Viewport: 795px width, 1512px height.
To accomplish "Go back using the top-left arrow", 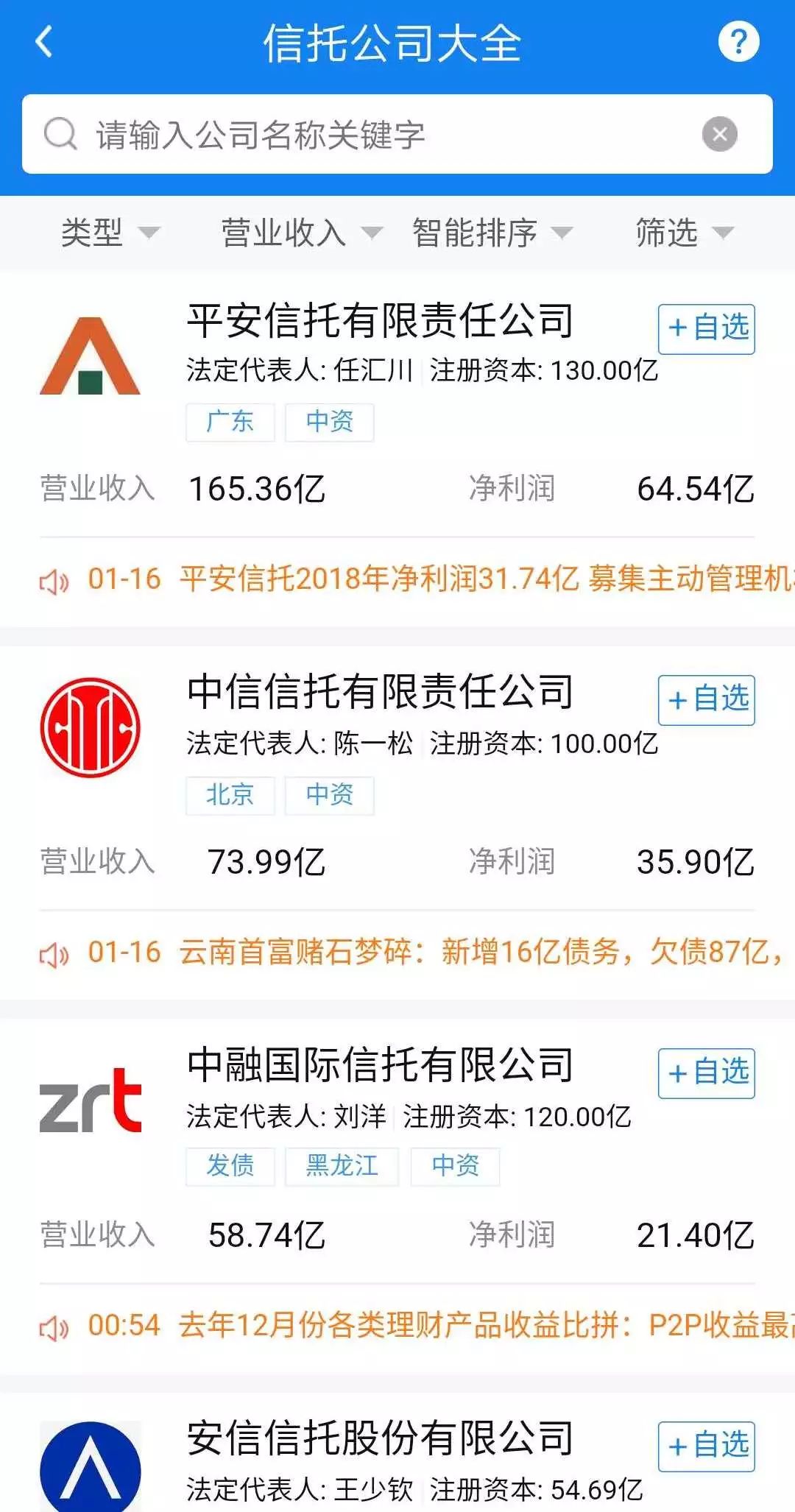I will click(44, 42).
